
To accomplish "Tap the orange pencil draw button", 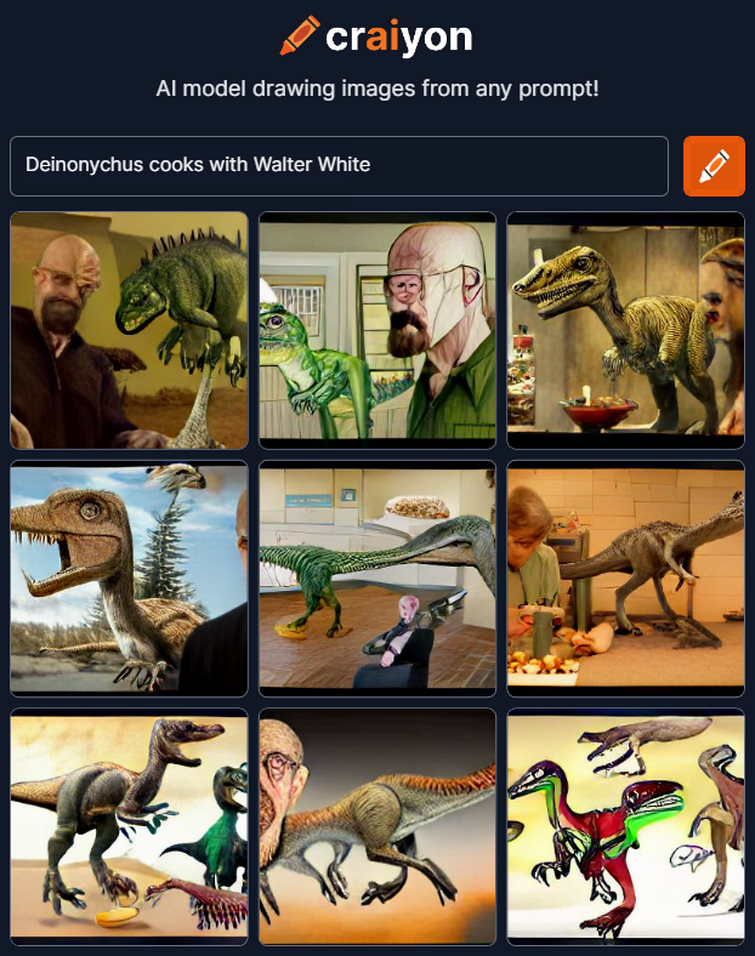I will click(713, 166).
